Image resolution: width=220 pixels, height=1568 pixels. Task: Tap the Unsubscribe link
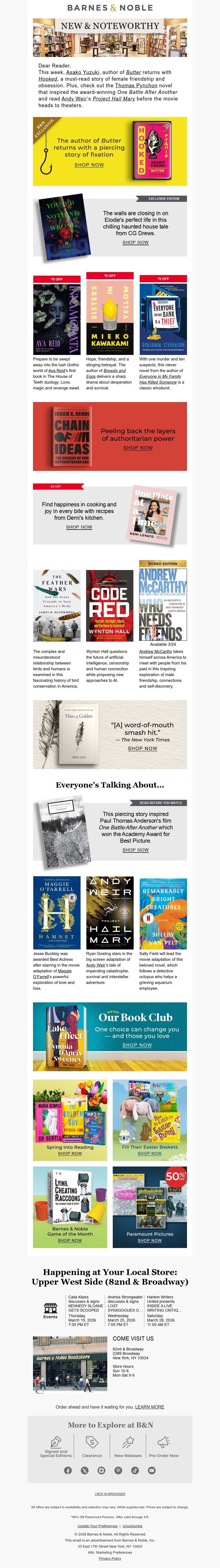(133, 1526)
